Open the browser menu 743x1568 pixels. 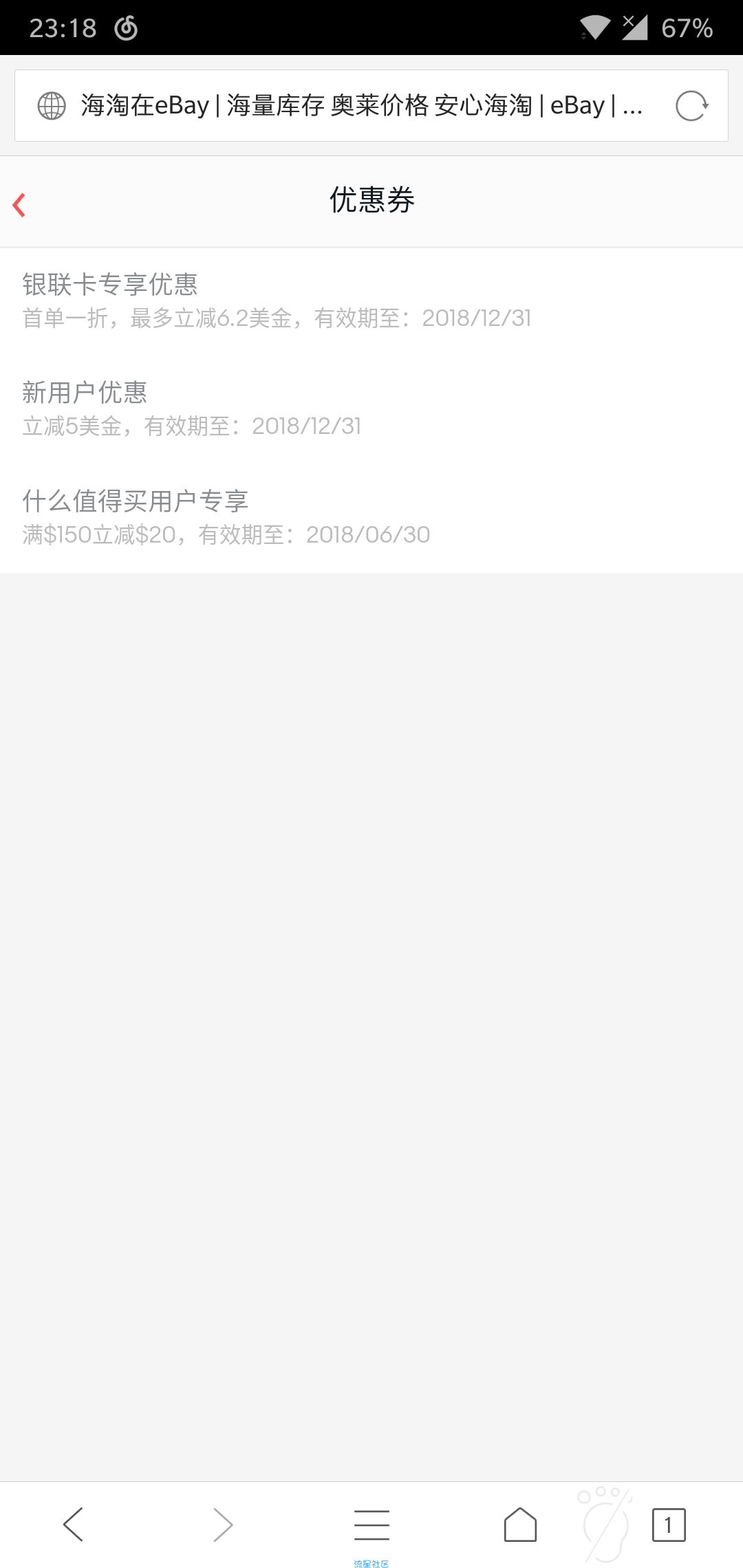[371, 1524]
